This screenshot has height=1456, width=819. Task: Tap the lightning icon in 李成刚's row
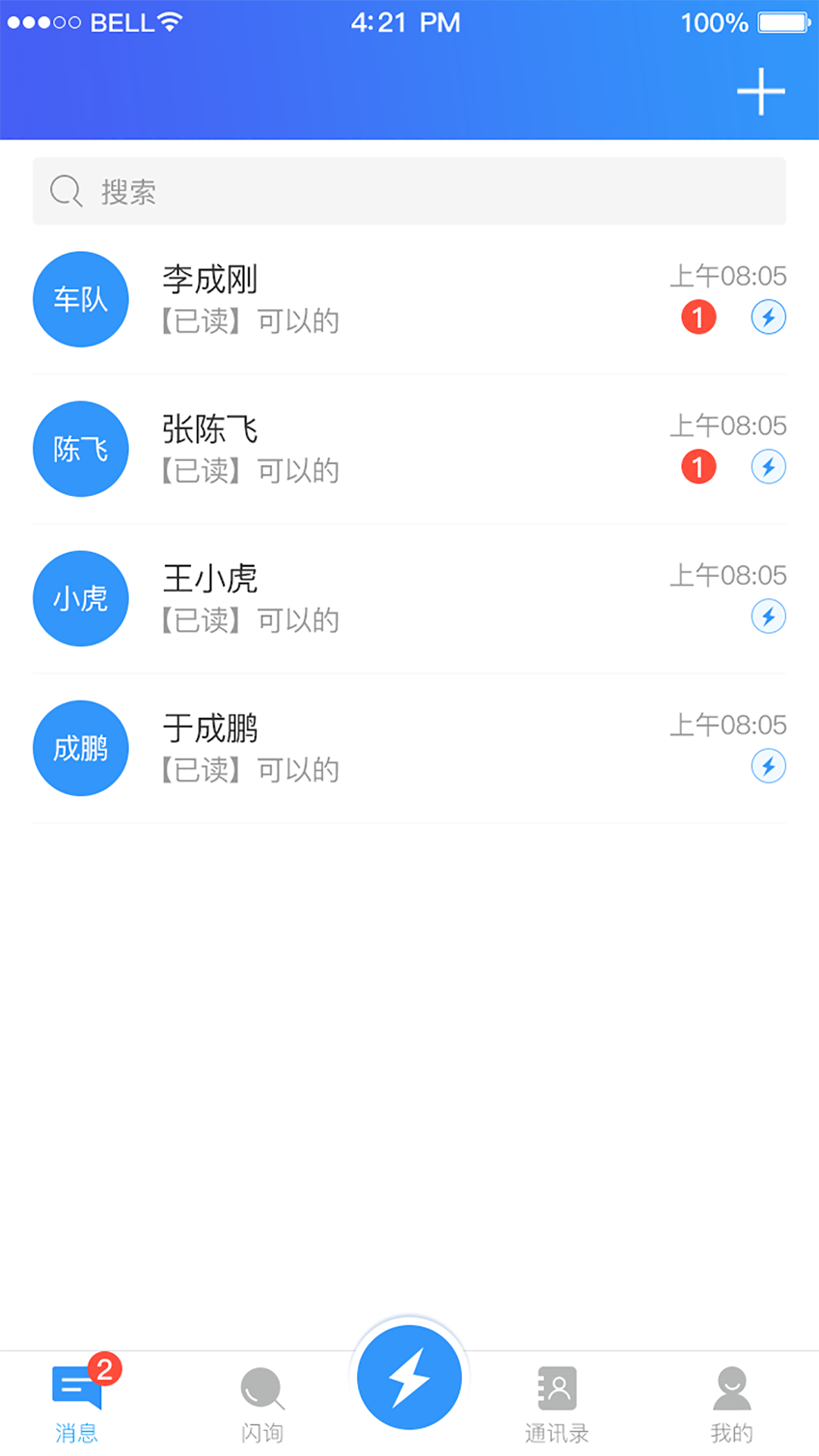coord(768,317)
